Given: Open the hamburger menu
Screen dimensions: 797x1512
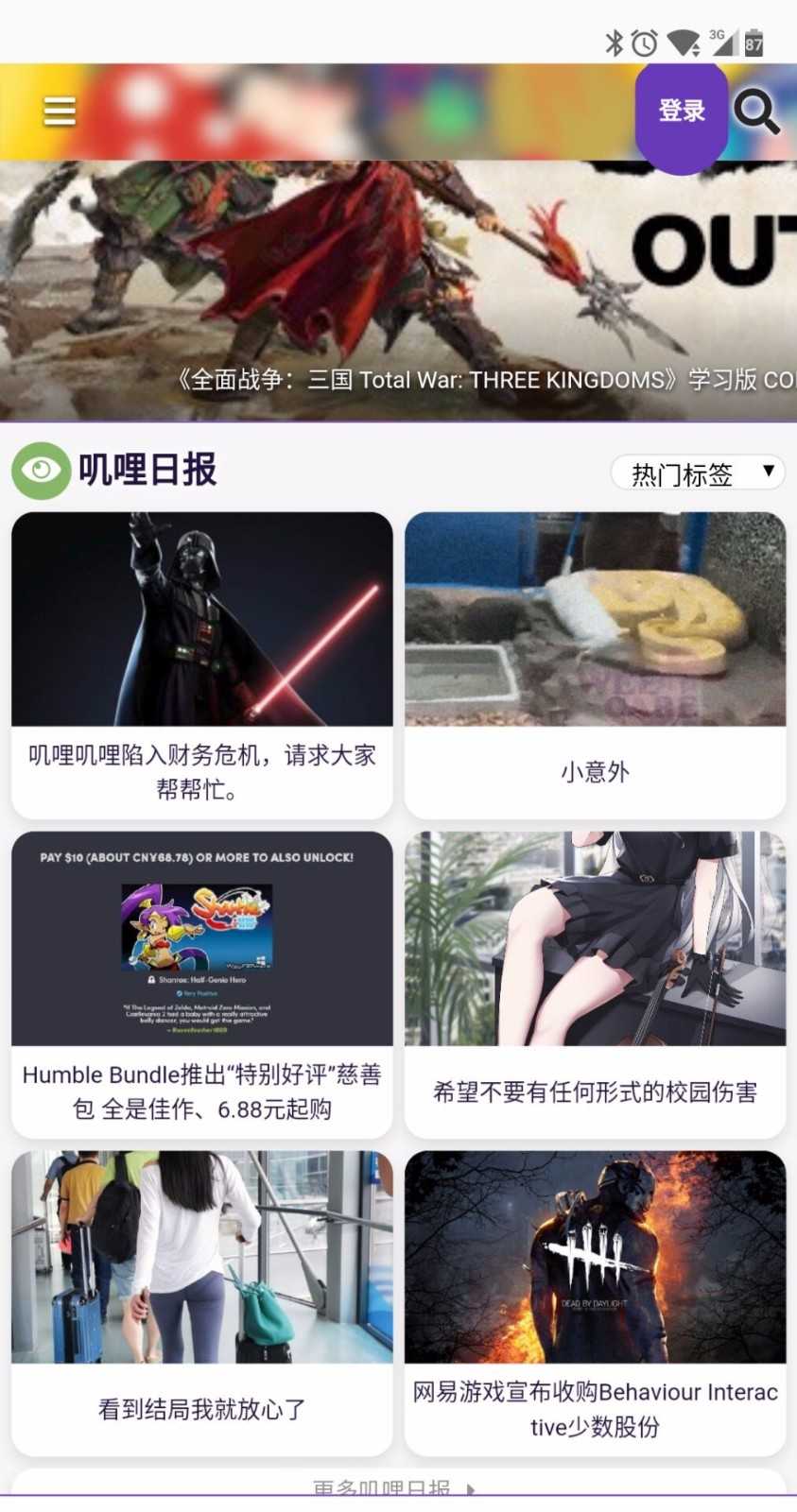Looking at the screenshot, I should click(x=59, y=112).
